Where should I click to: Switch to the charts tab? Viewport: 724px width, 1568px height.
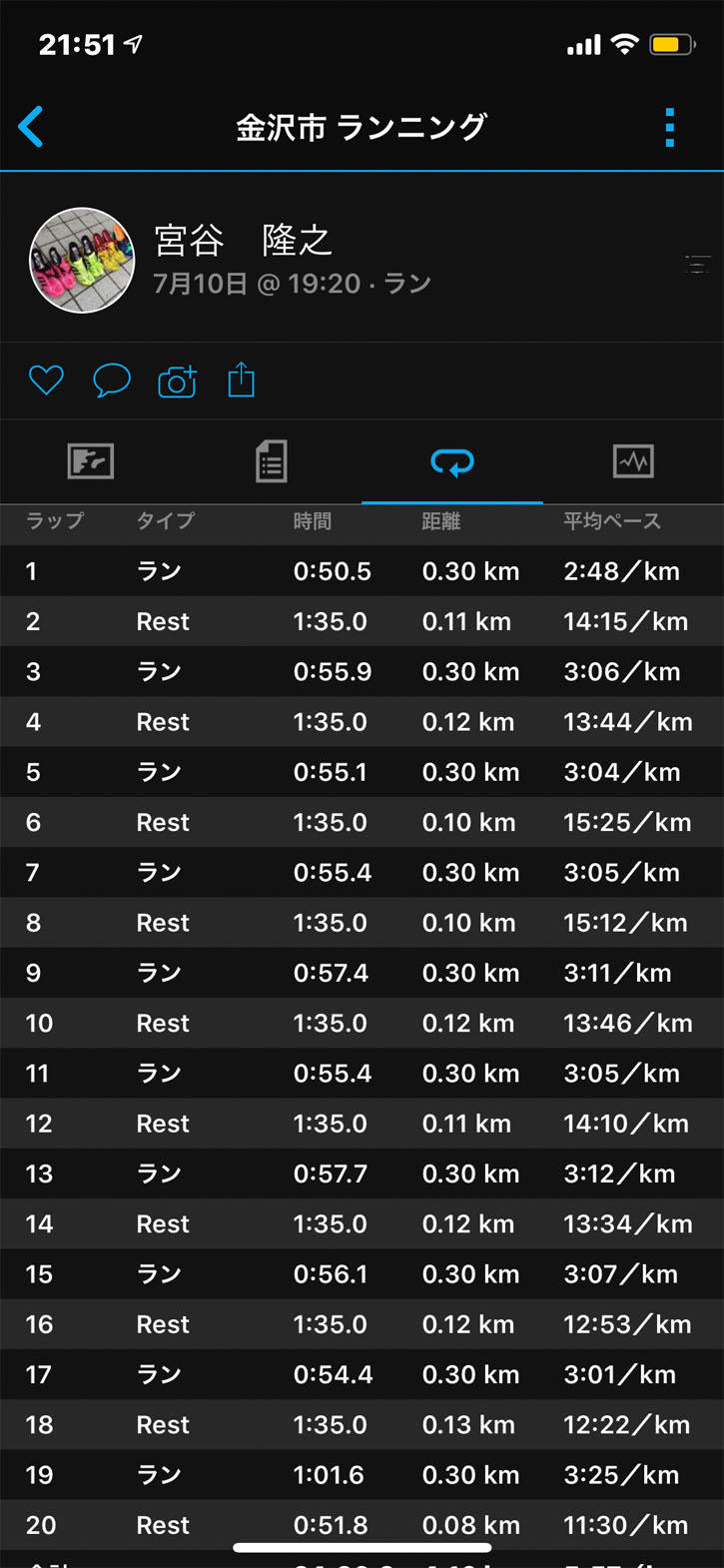point(633,461)
